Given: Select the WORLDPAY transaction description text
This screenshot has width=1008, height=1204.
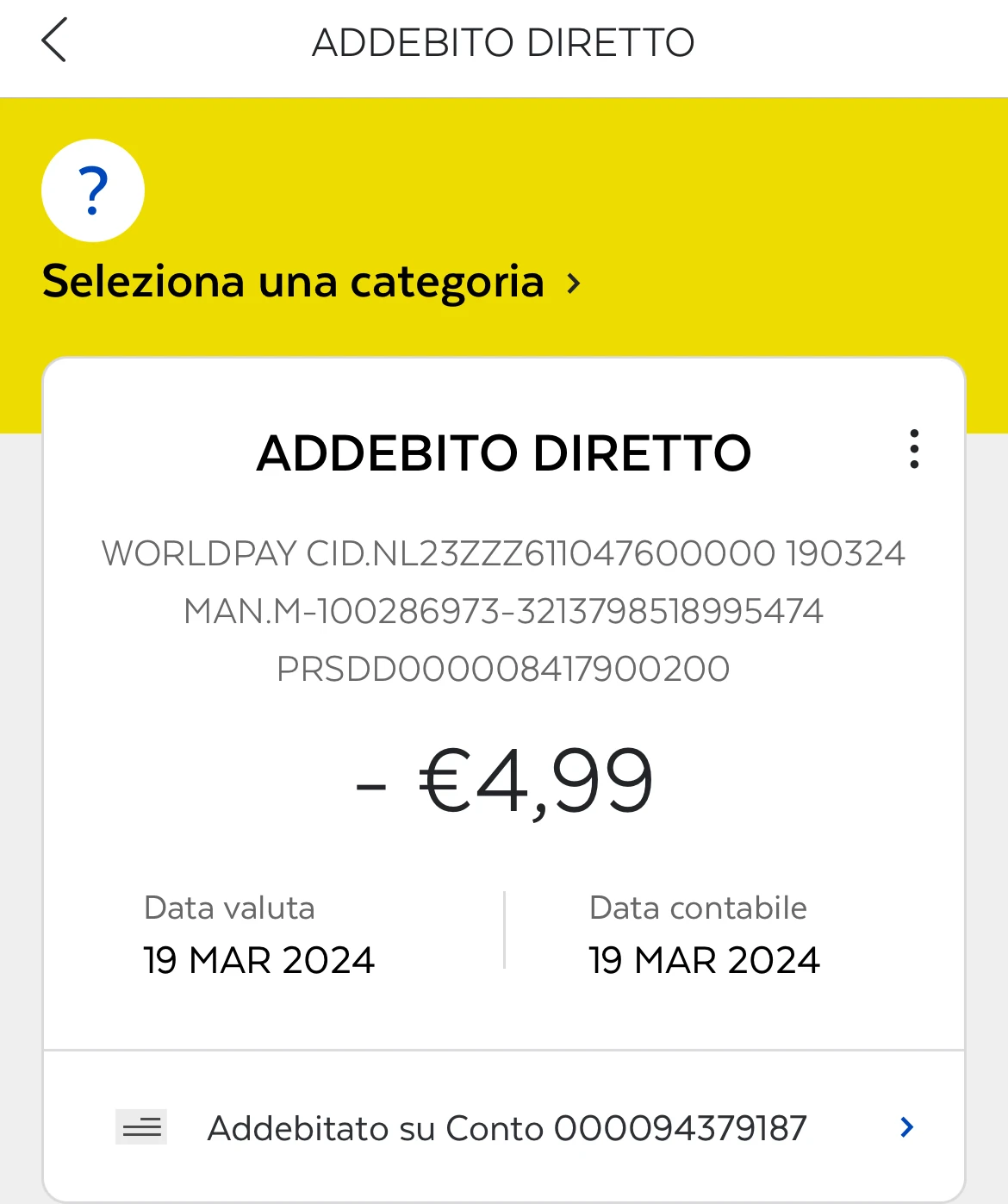Looking at the screenshot, I should 504,611.
